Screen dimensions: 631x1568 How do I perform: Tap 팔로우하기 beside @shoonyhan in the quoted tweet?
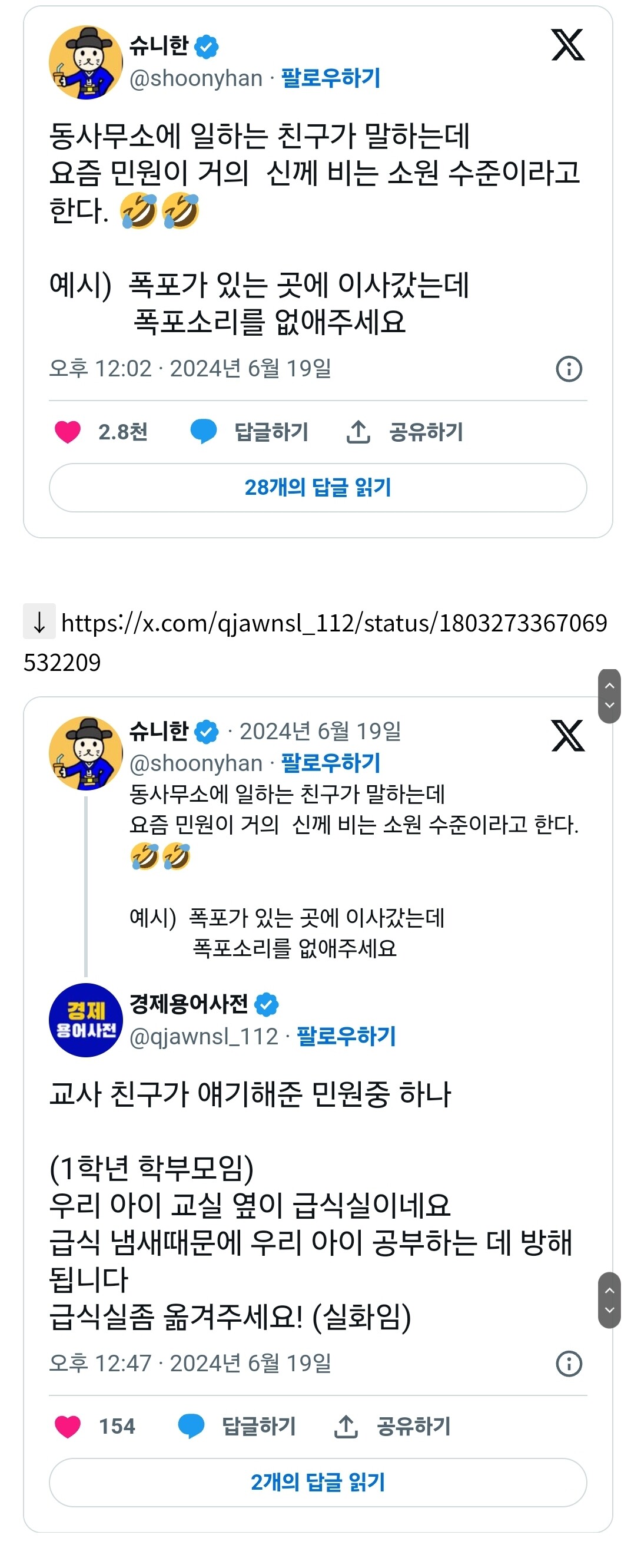330,763
